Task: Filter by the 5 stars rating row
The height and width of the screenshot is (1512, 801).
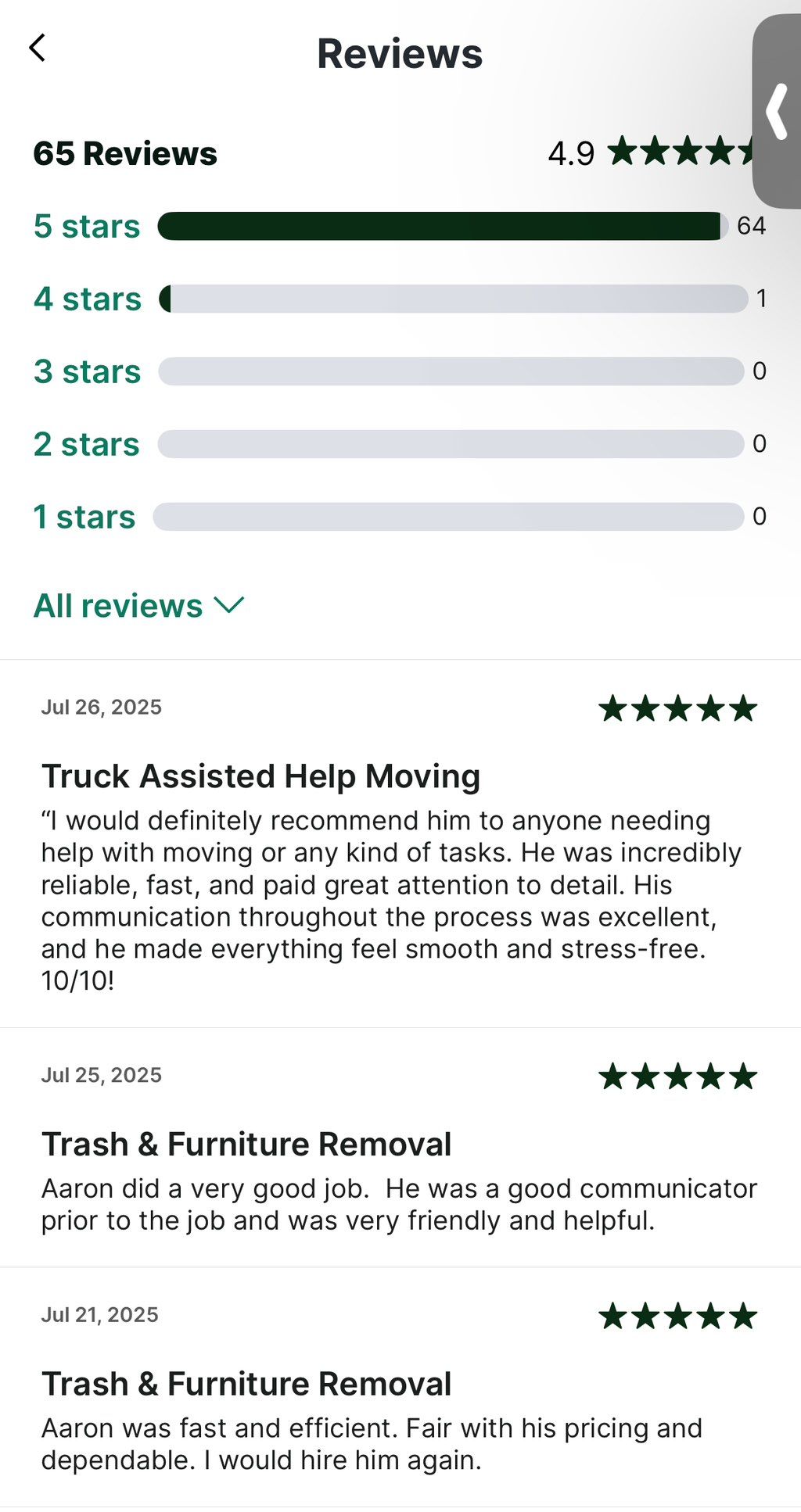Action: pos(87,227)
